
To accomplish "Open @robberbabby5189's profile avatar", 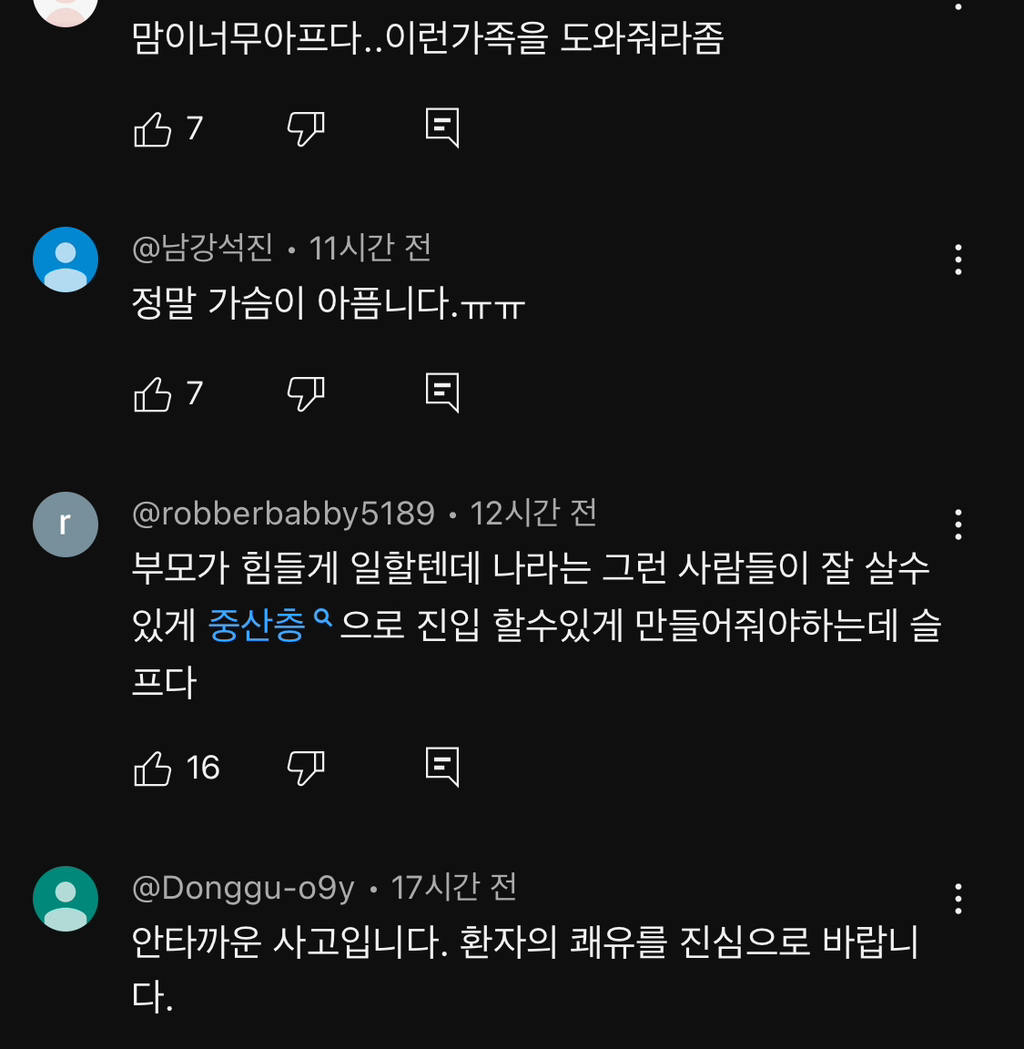I will (65, 524).
